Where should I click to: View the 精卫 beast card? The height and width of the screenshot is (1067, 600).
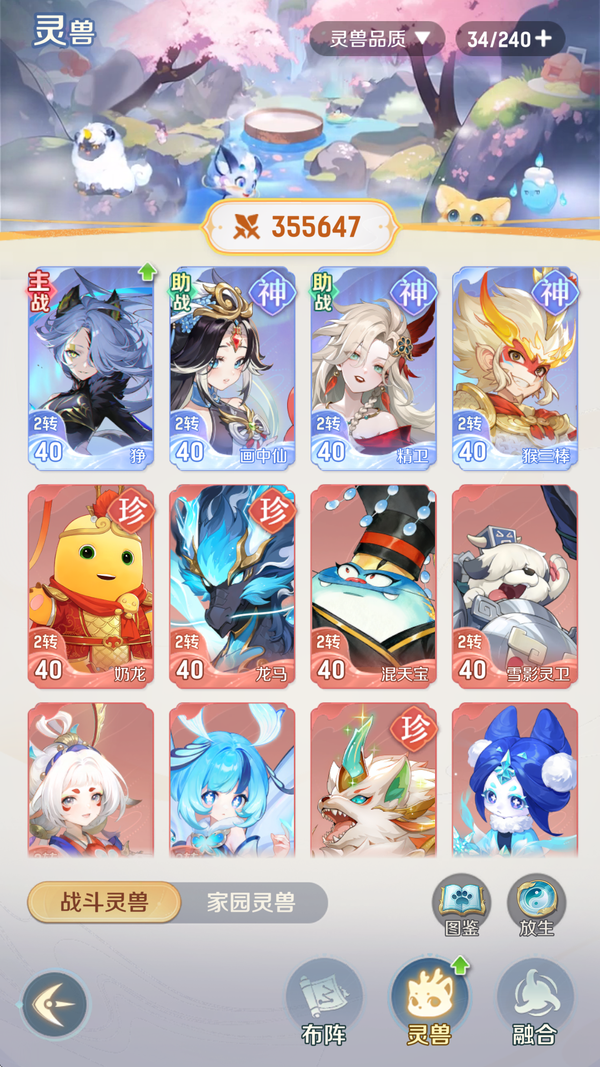tap(374, 367)
